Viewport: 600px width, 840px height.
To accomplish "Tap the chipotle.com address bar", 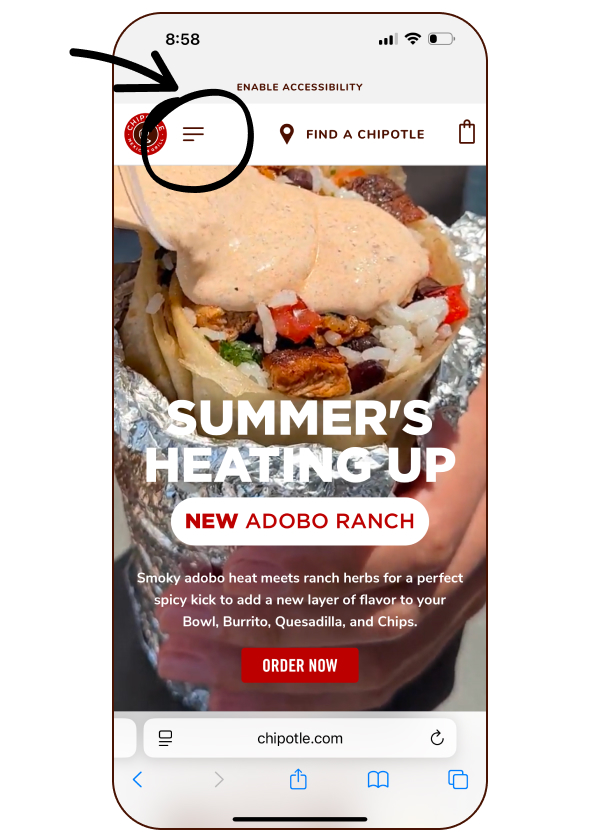I will click(x=300, y=739).
